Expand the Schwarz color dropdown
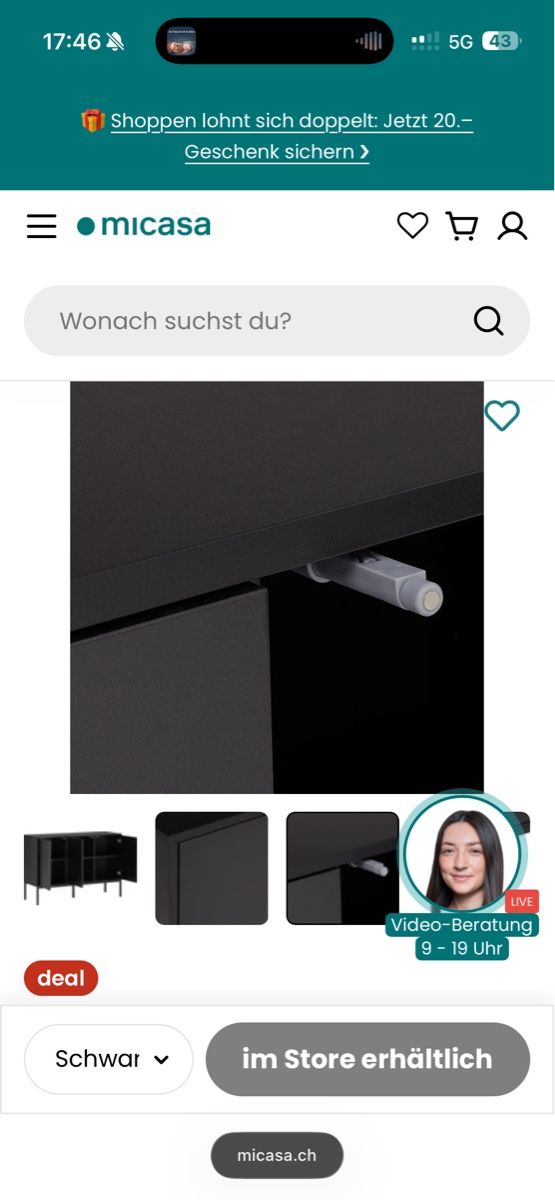Screen dimensions: 555x1200 (x=108, y=1059)
